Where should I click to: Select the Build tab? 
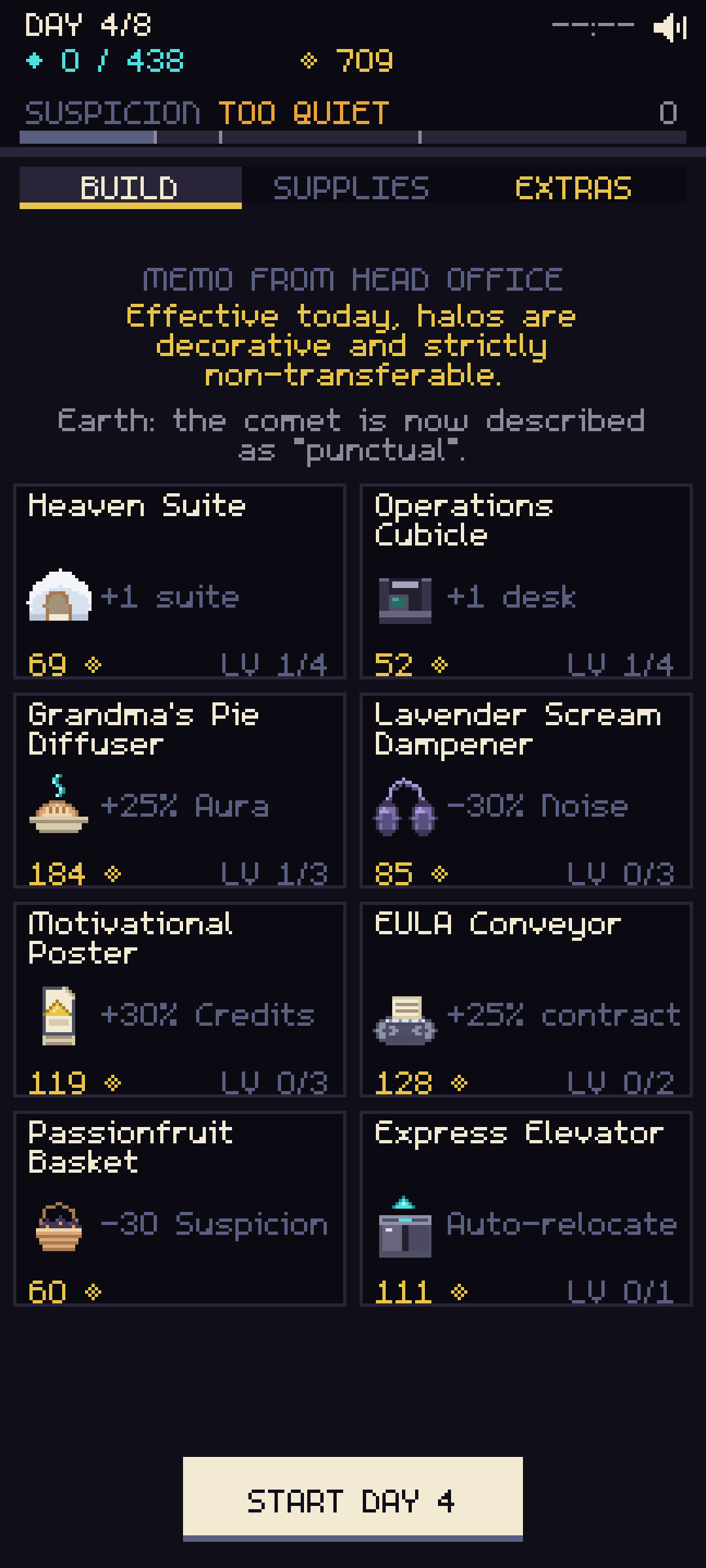tap(131, 188)
